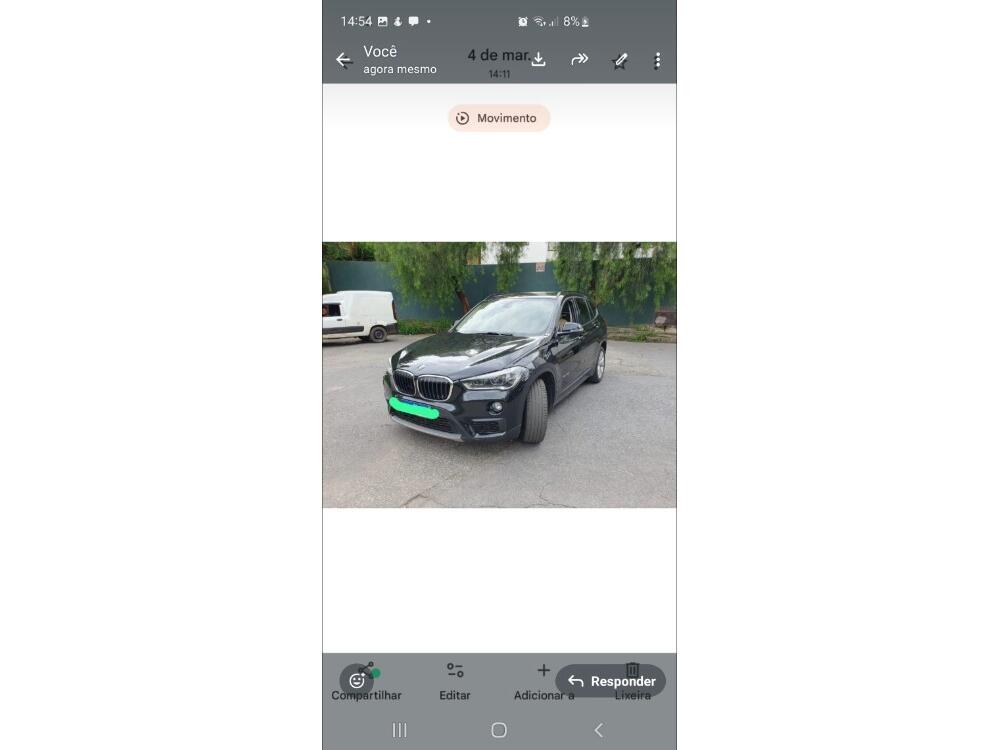The width and height of the screenshot is (1000, 750).
Task: Forward this photo to another chat
Action: [579, 60]
